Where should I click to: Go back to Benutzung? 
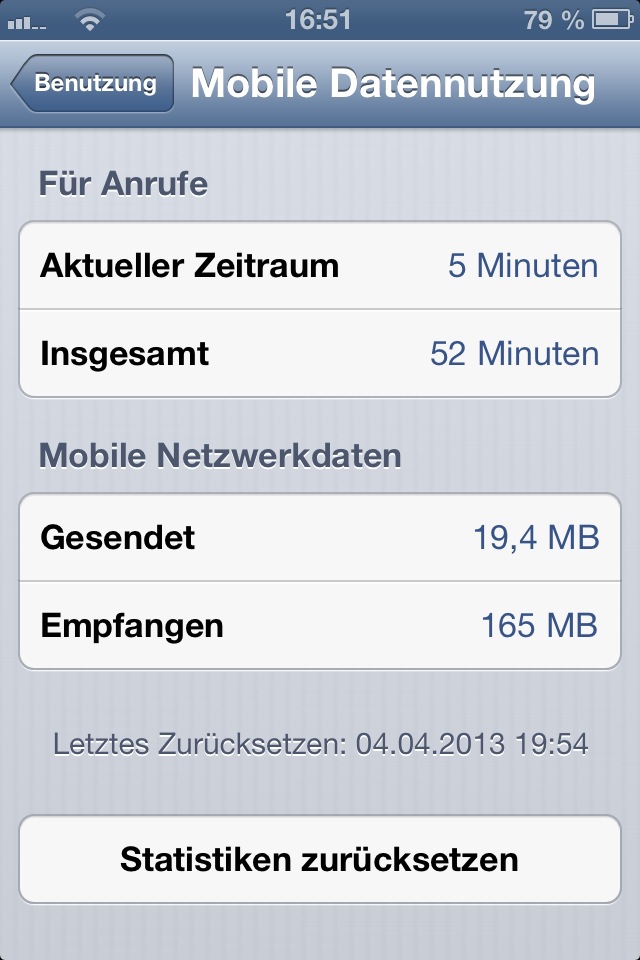click(x=92, y=83)
